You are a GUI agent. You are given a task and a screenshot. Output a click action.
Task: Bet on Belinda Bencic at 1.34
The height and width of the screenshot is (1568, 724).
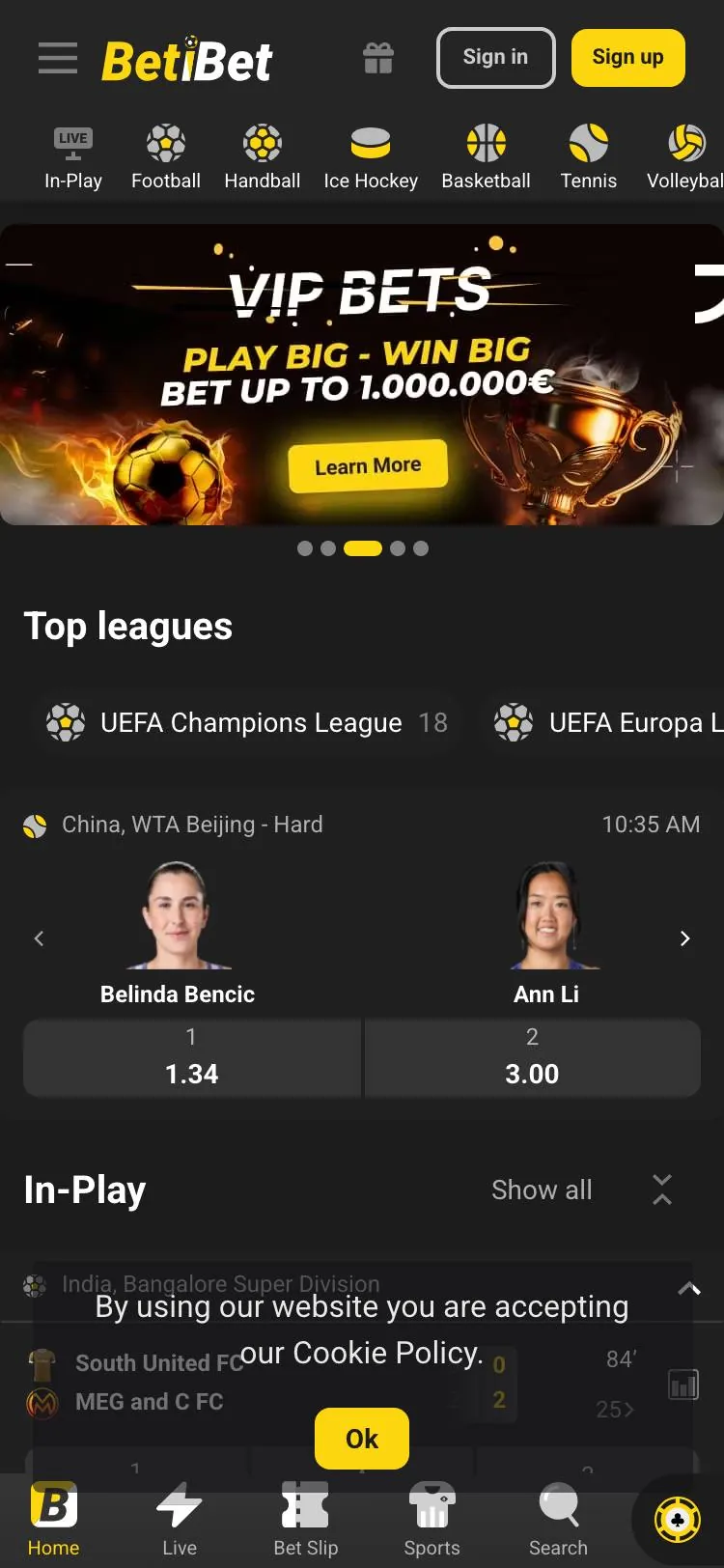tap(192, 1058)
